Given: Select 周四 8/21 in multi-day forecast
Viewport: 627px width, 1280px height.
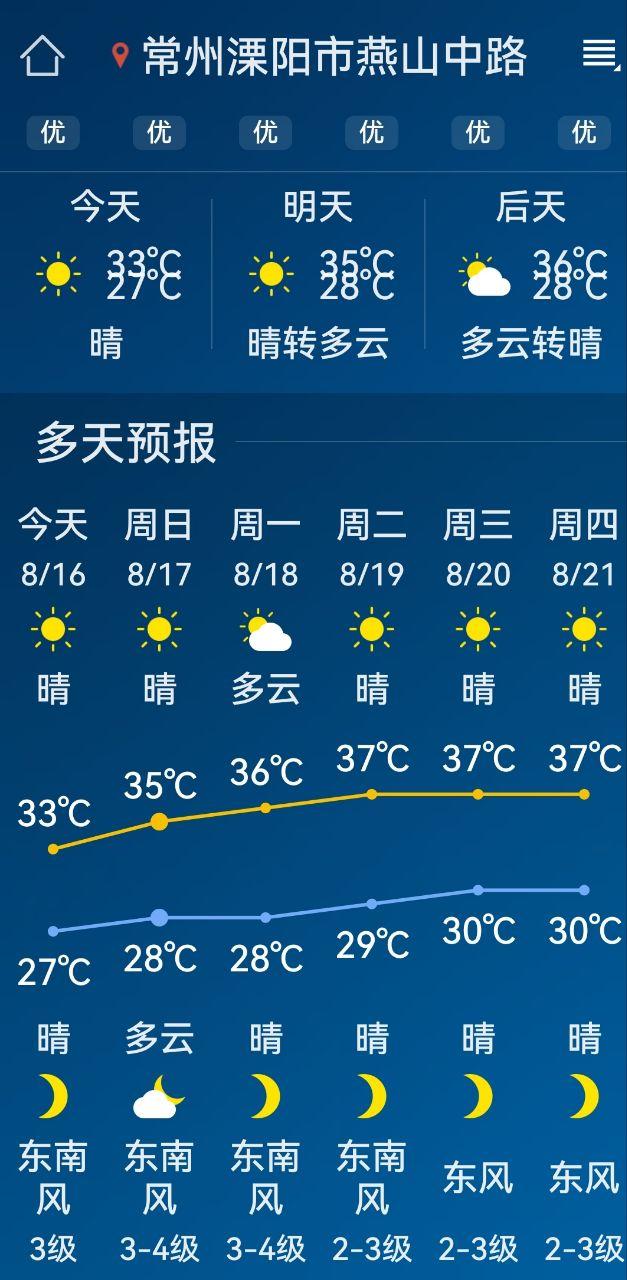Looking at the screenshot, I should (584, 600).
